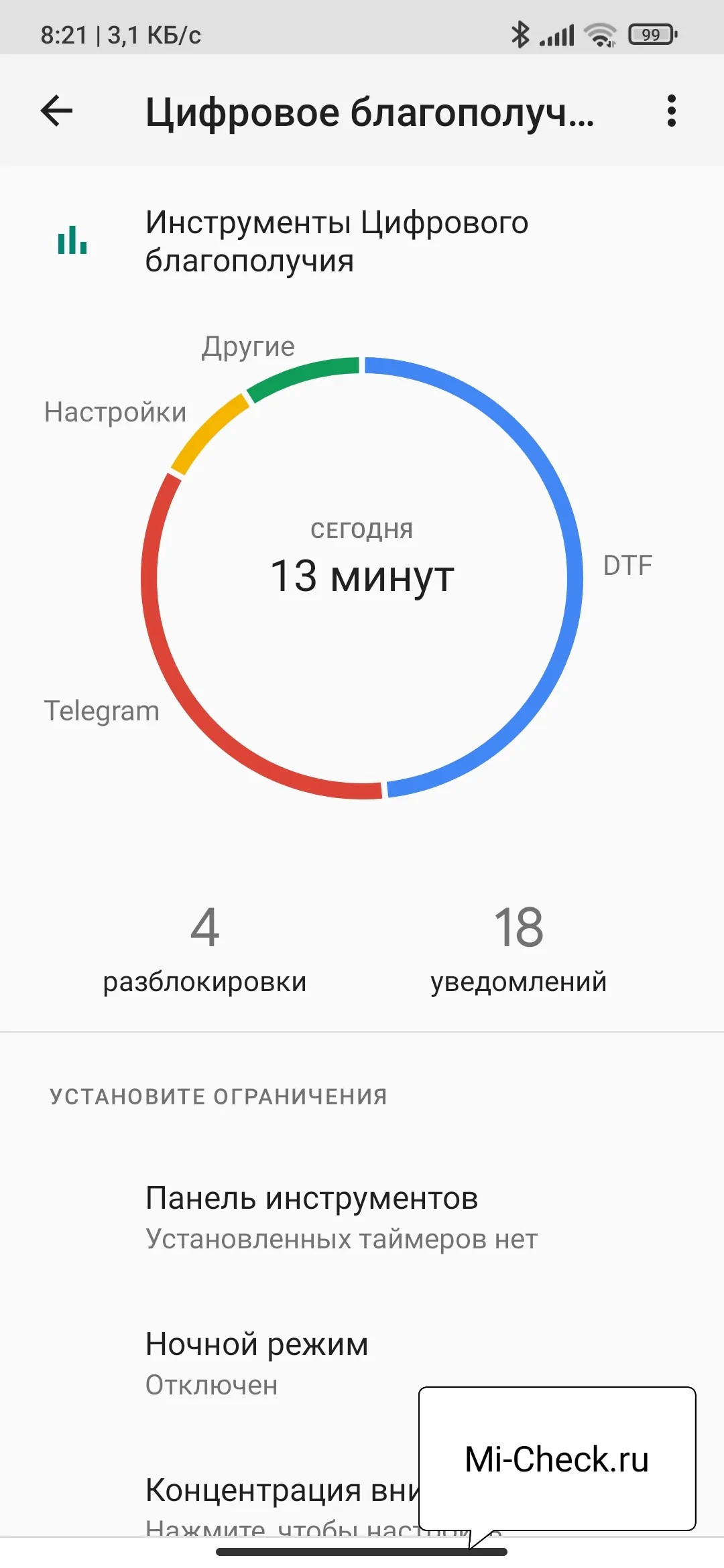Screen dimensions: 724x1568
Task: Go back from Digital Wellbeing screen
Action: point(57,111)
